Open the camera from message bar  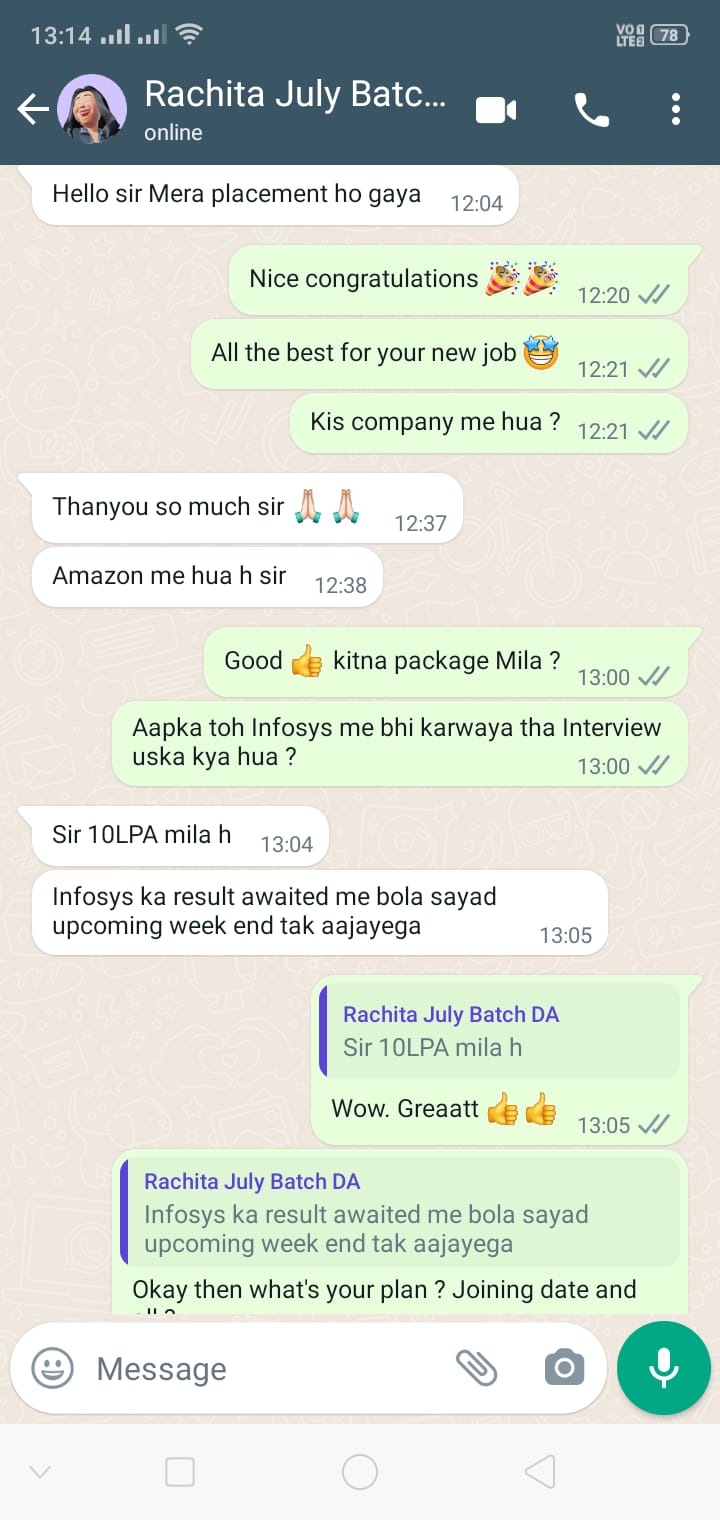point(564,1368)
